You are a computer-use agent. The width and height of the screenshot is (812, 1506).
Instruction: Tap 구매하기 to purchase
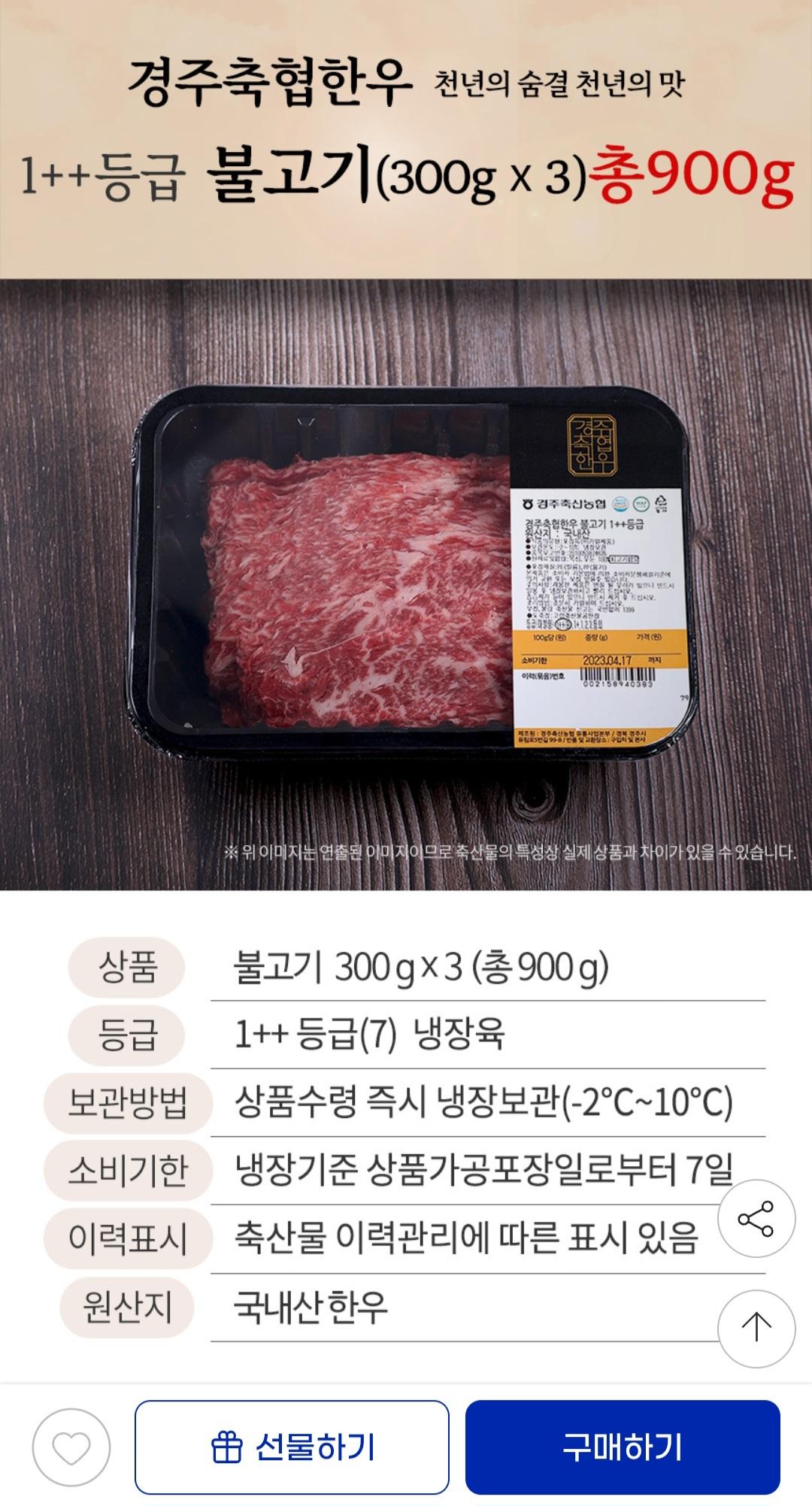coord(623,1447)
